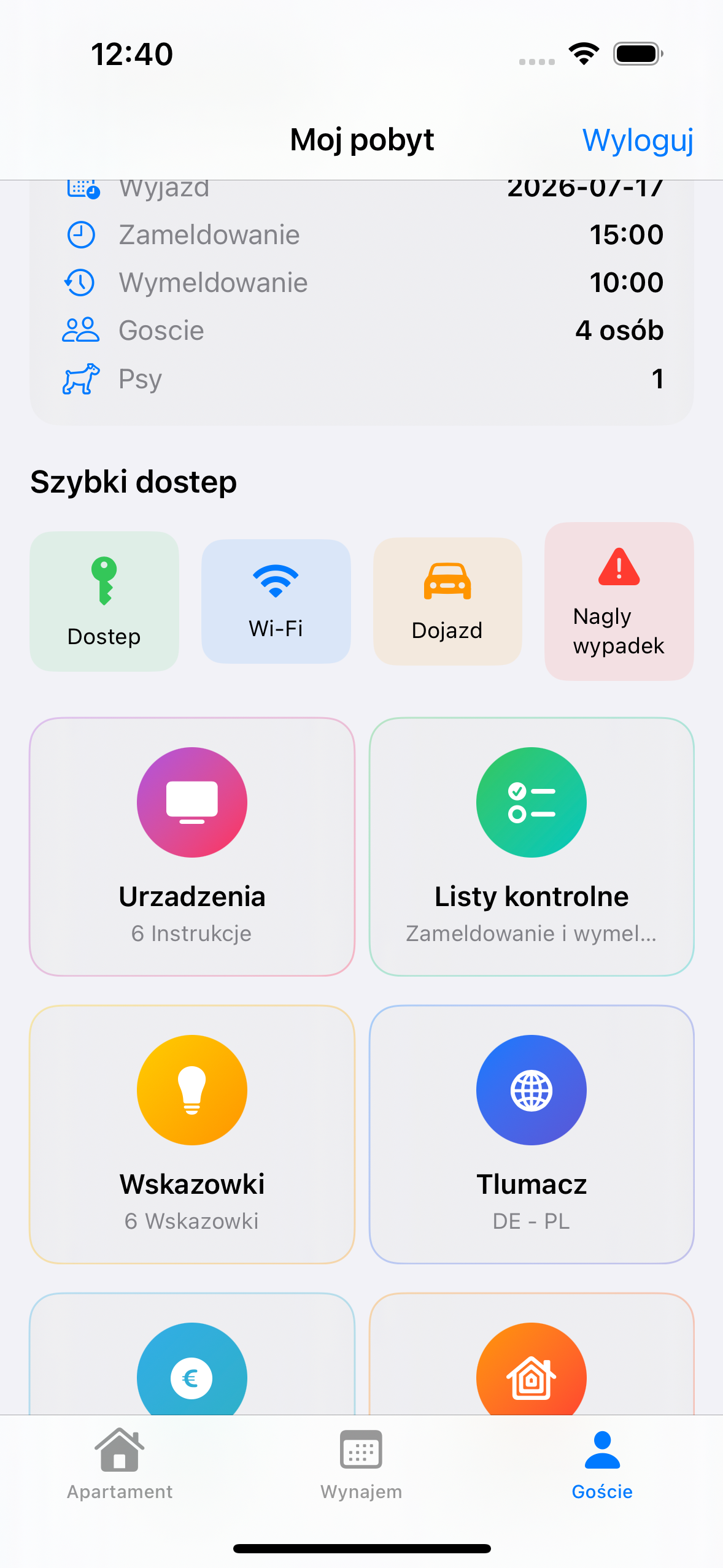
Task: Tap Wyloguj to log out
Action: pos(637,140)
